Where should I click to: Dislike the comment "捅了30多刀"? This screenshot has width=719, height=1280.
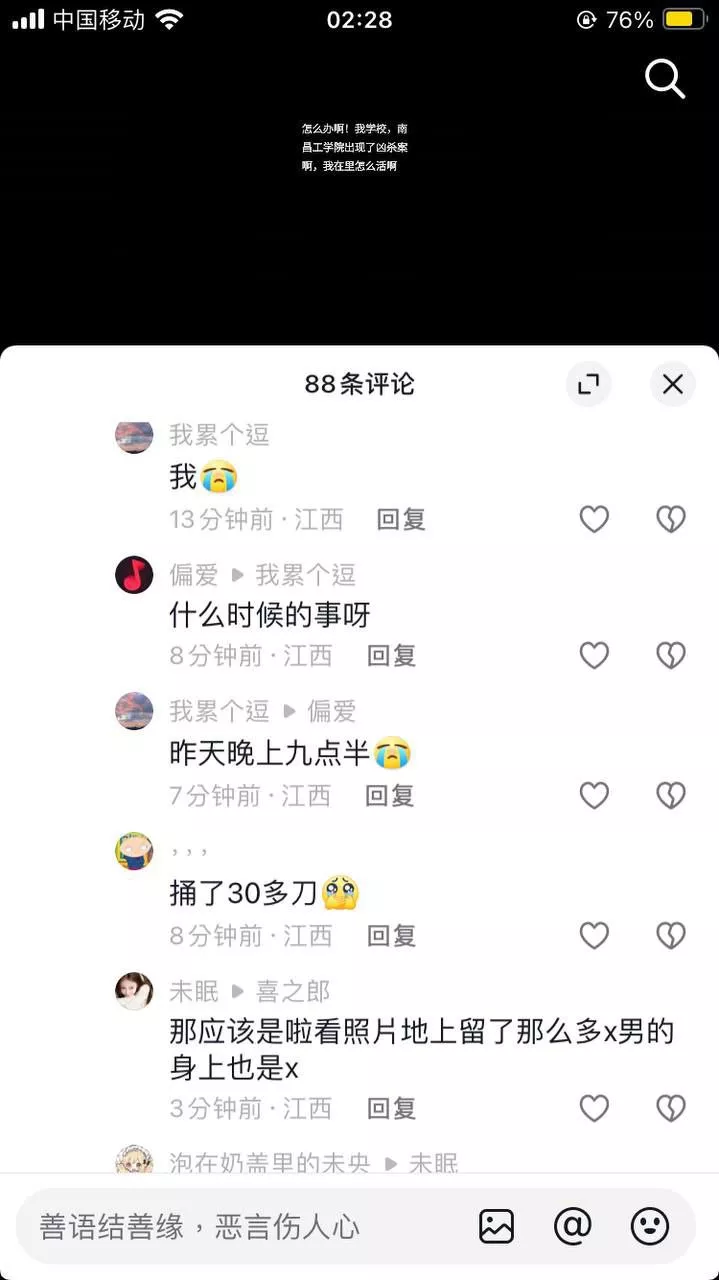[670, 935]
